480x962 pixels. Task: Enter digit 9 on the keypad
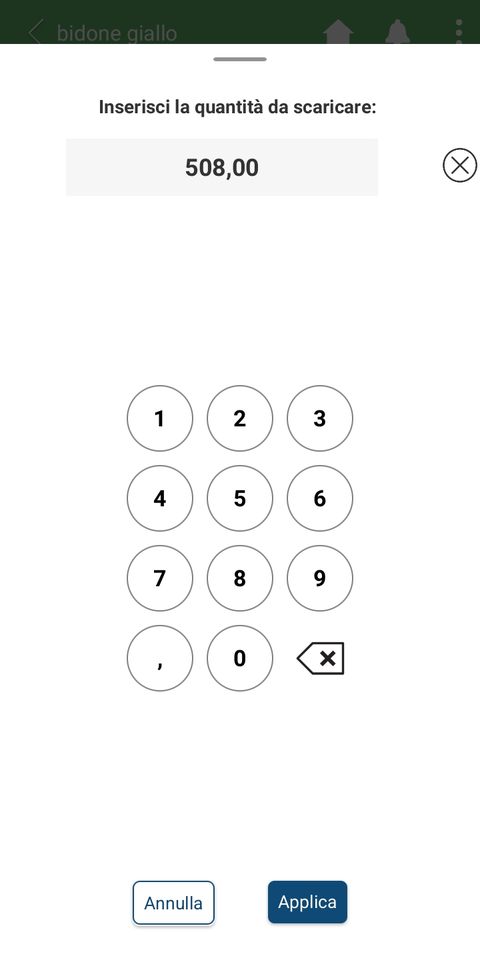[x=320, y=578]
